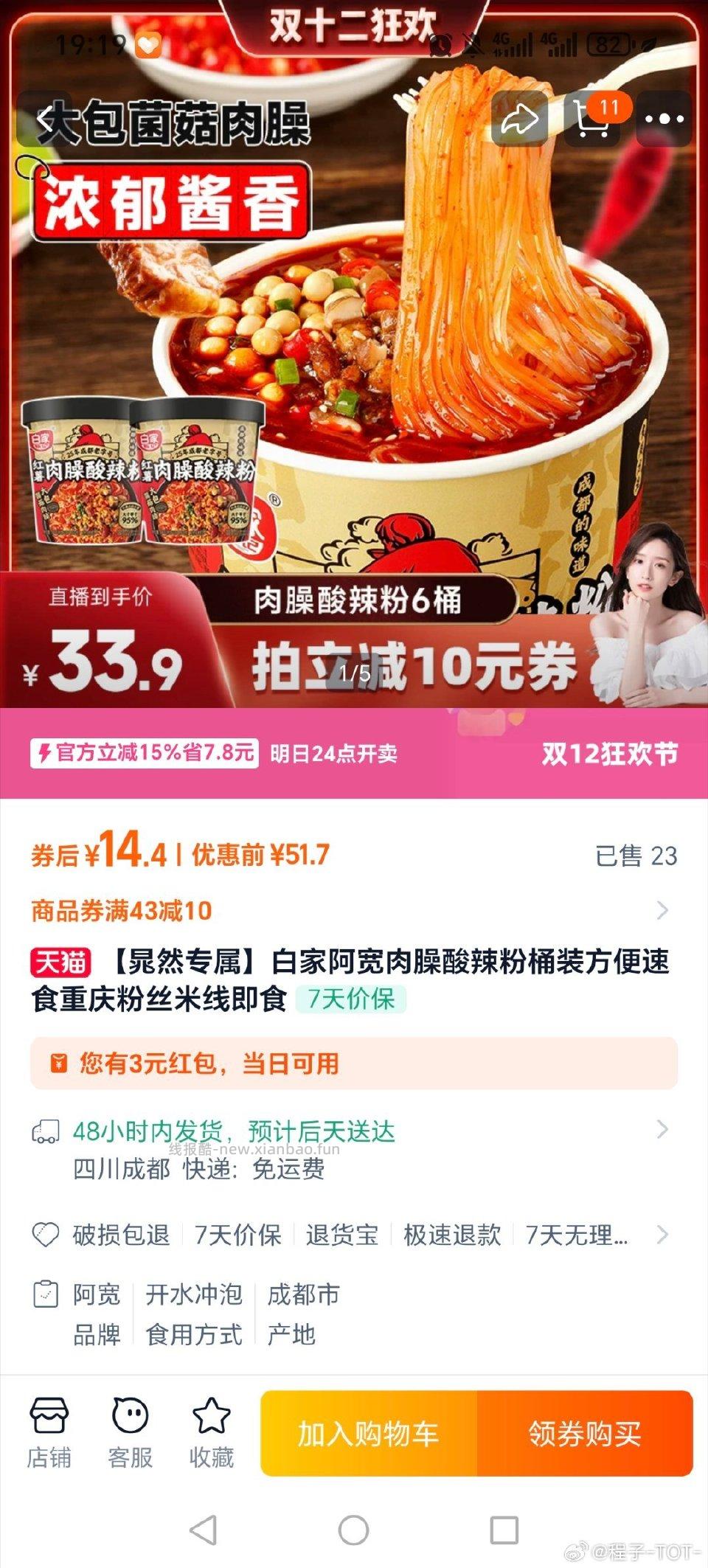This screenshot has width=708, height=1568.
Task: Tap 加入购物车 to add to cart
Action: click(x=367, y=1431)
